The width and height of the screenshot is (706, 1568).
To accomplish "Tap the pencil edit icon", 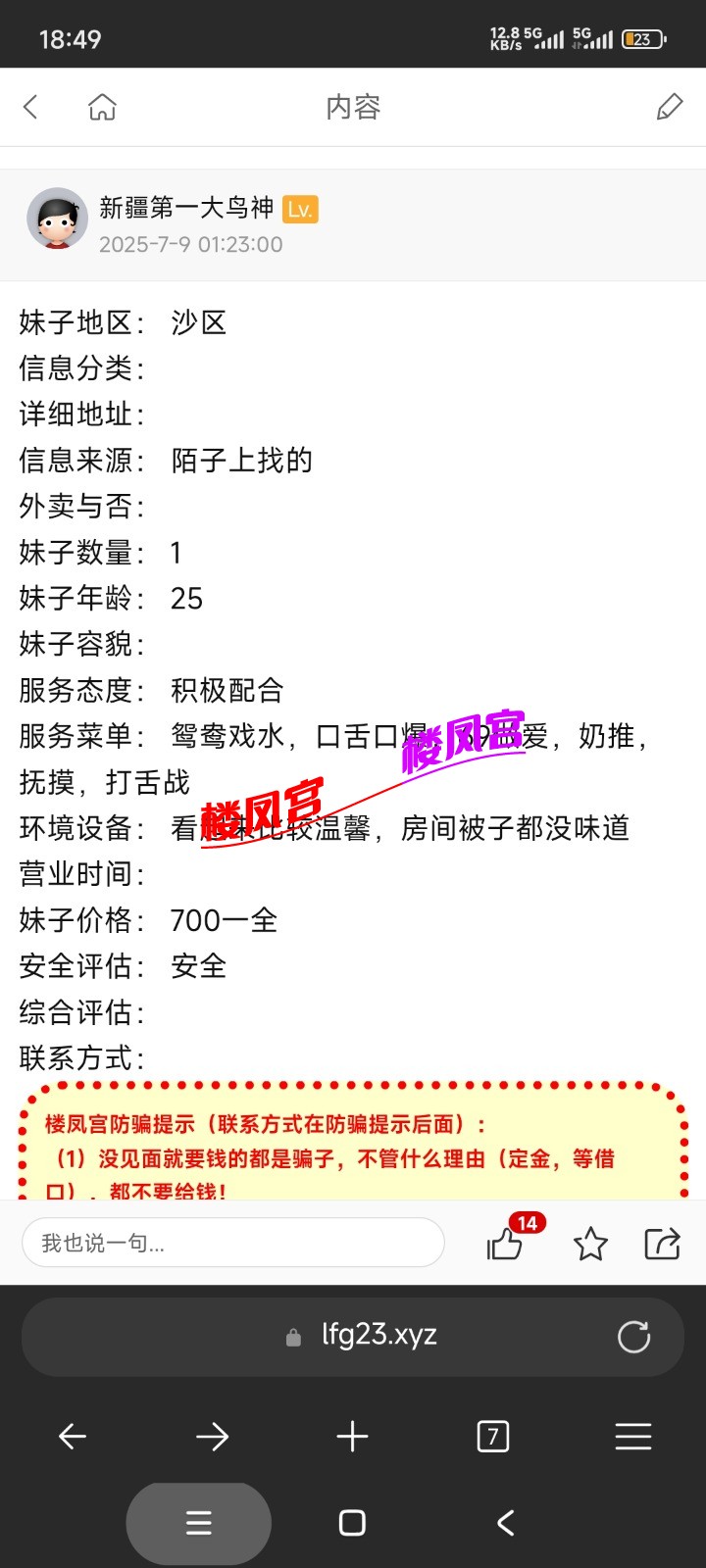I will [x=669, y=107].
